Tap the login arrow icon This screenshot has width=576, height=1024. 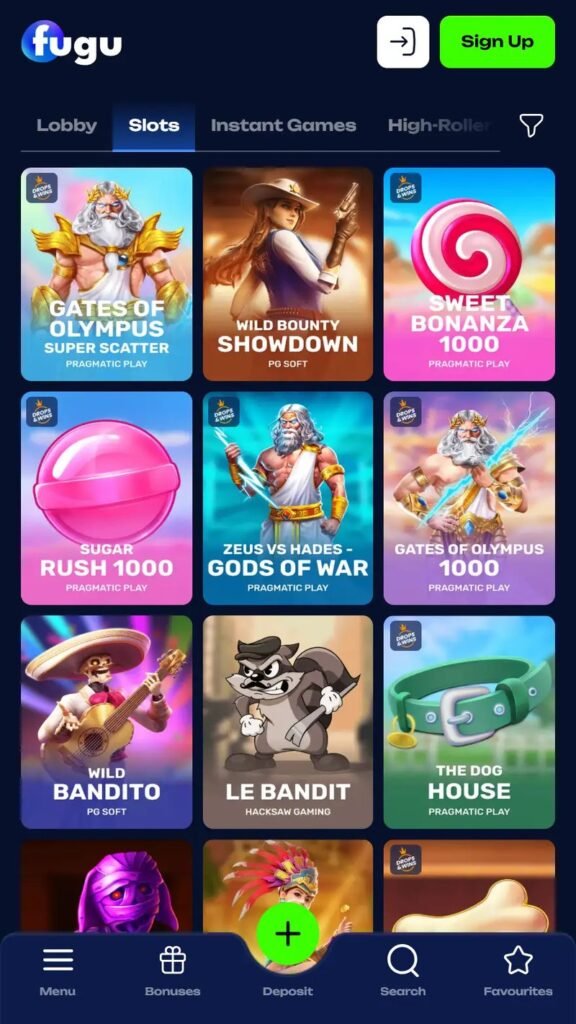(403, 42)
